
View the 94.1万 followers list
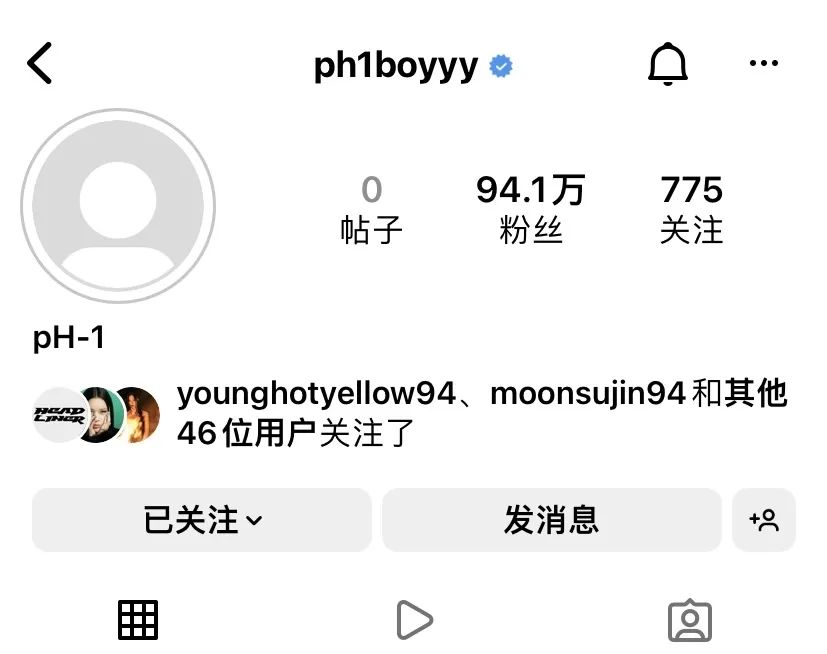(530, 208)
